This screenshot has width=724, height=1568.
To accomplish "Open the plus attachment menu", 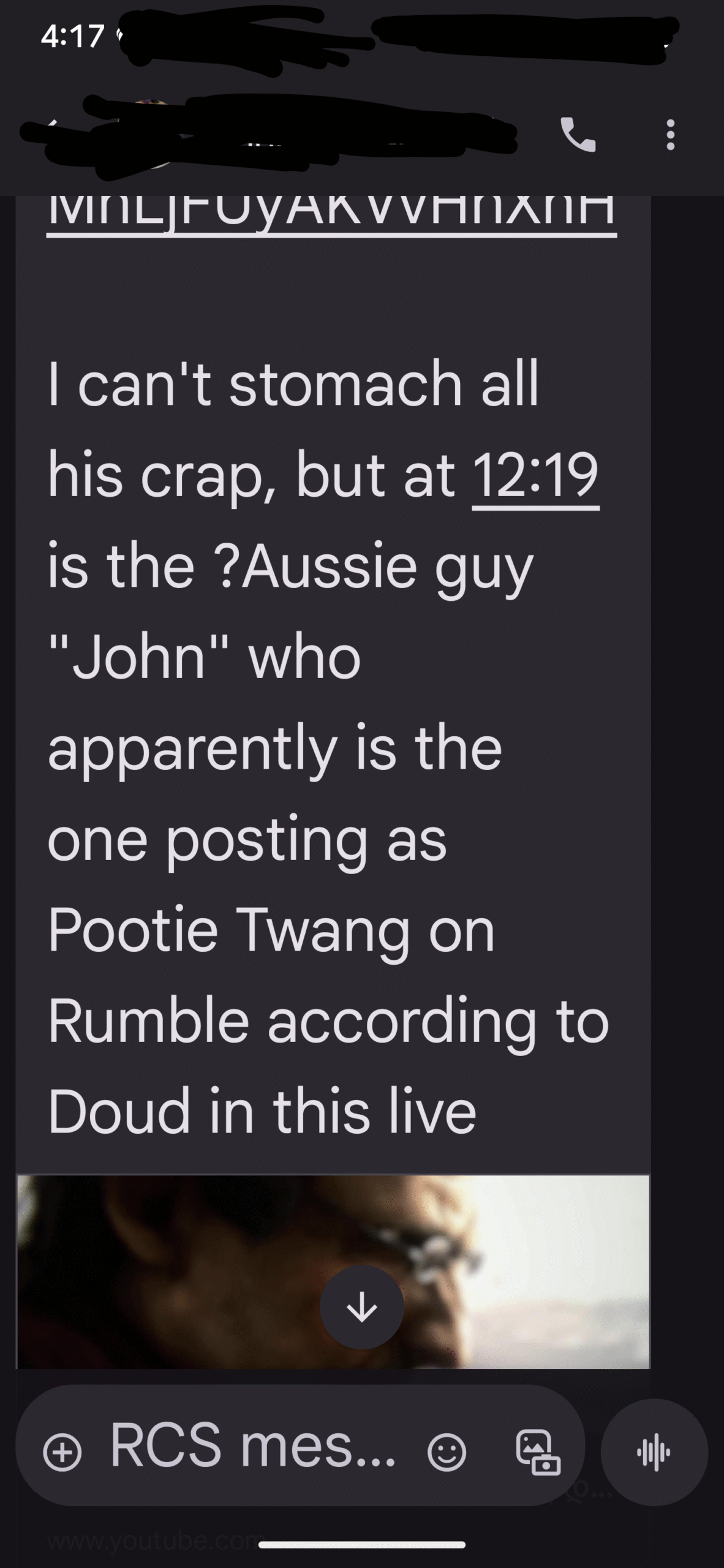I will (x=62, y=1453).
